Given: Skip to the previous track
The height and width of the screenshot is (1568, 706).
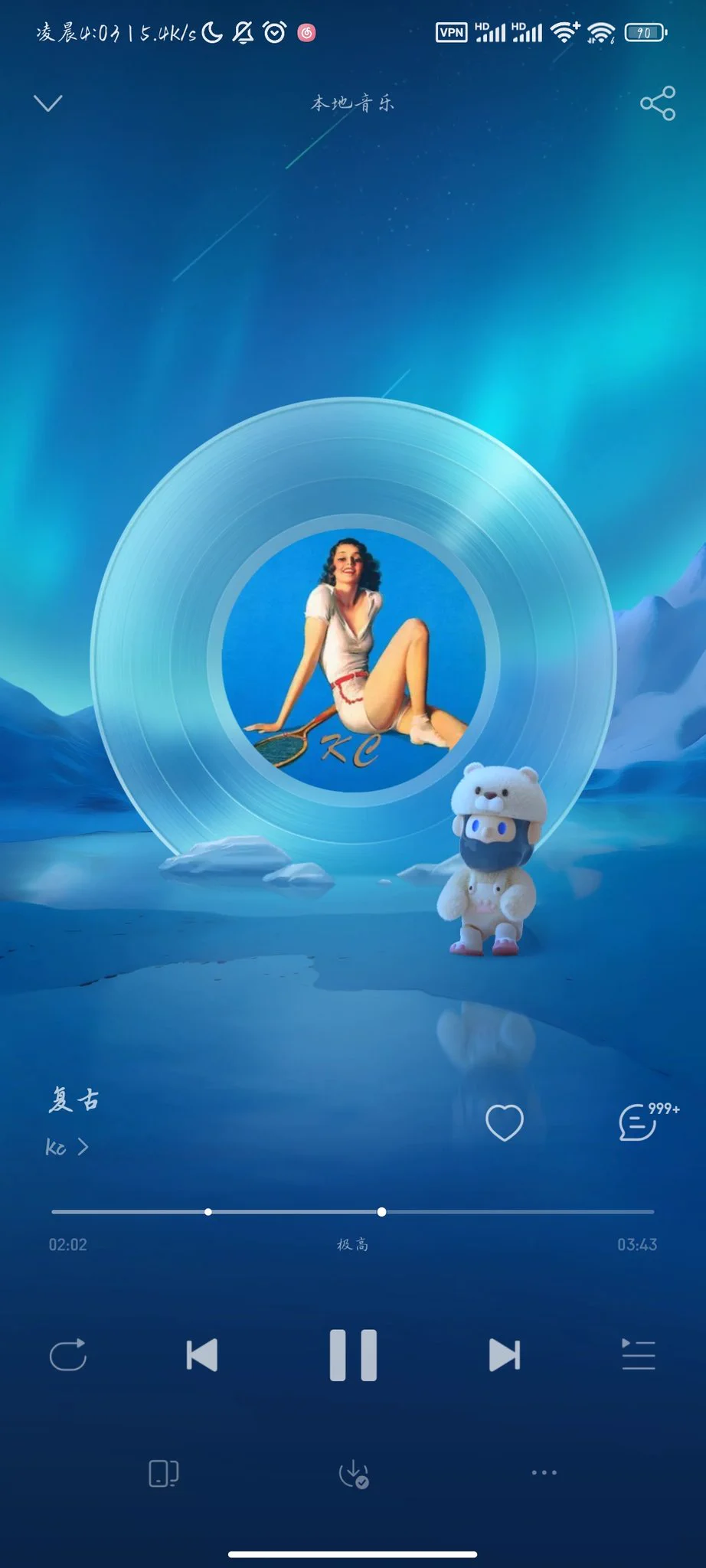Looking at the screenshot, I should point(202,1354).
